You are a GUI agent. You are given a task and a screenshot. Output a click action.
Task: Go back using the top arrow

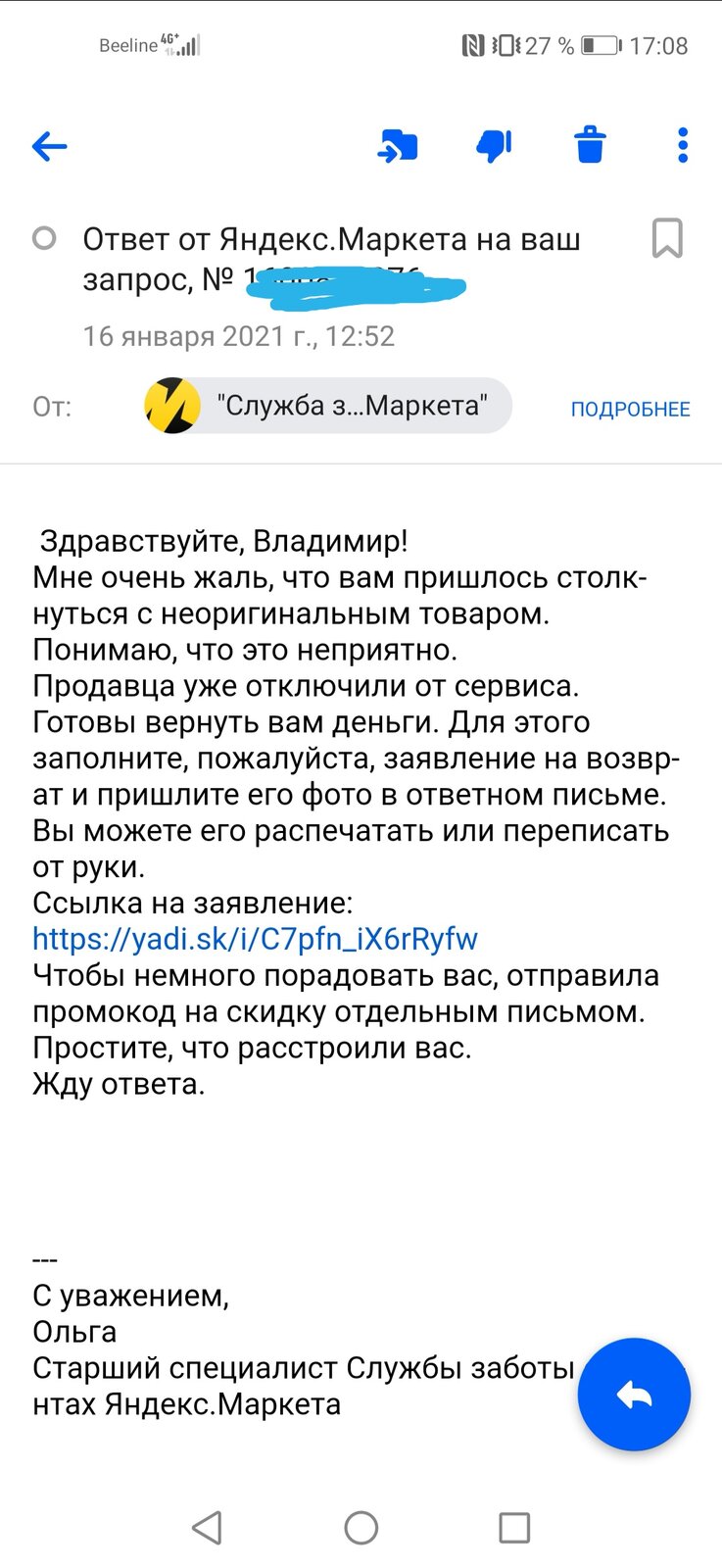point(49,147)
